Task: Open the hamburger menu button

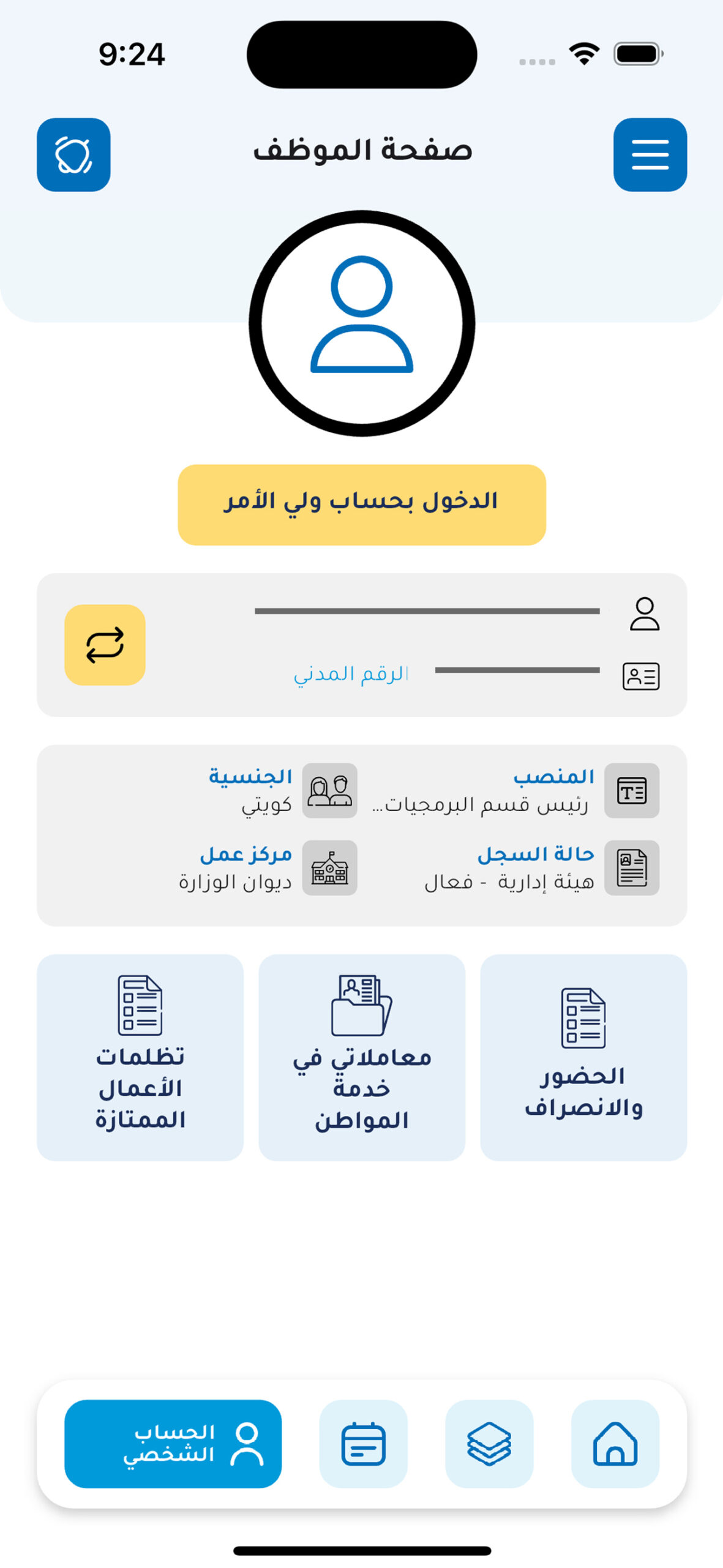Action: [650, 154]
